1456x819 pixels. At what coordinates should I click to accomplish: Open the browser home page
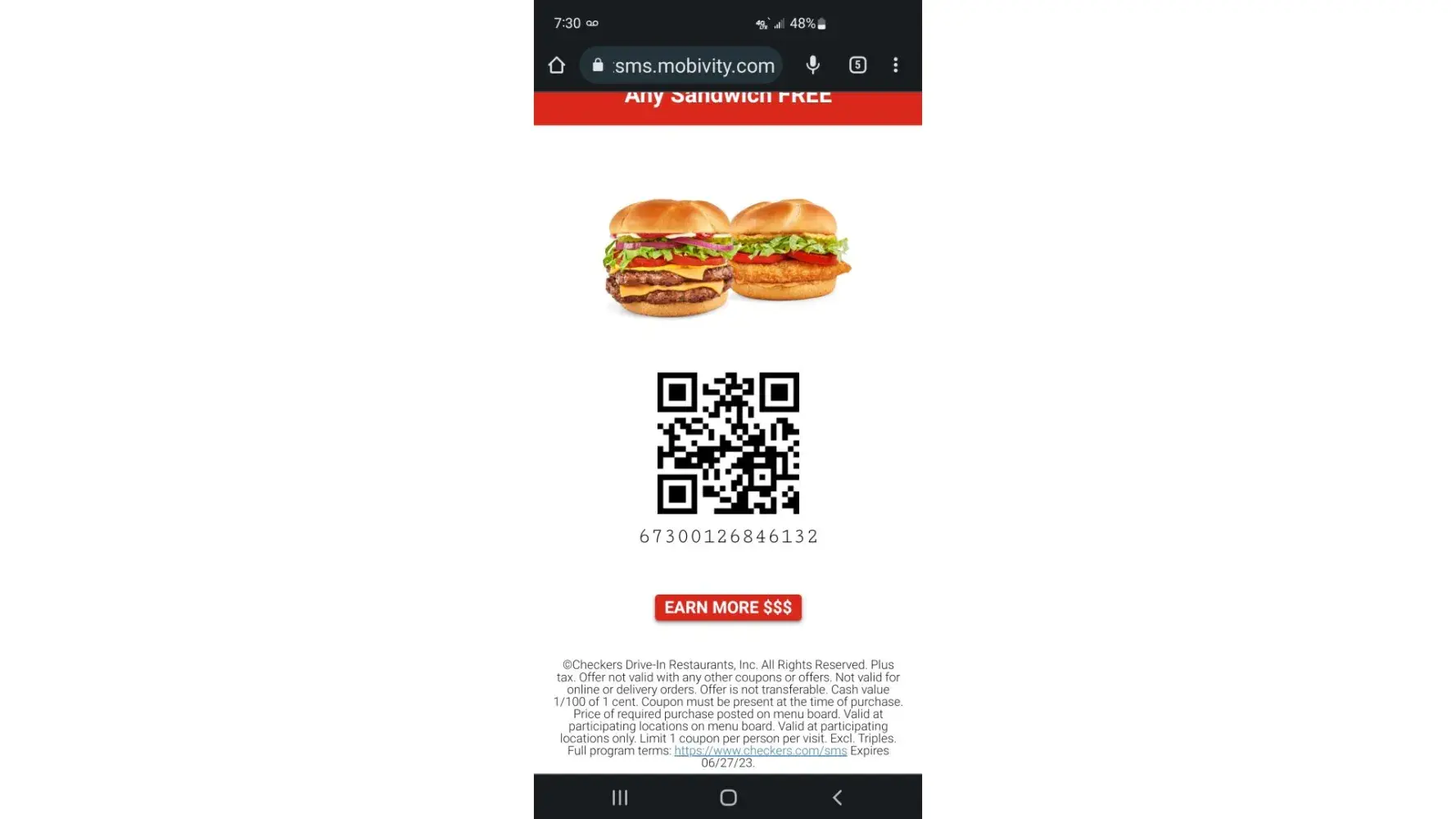click(557, 66)
